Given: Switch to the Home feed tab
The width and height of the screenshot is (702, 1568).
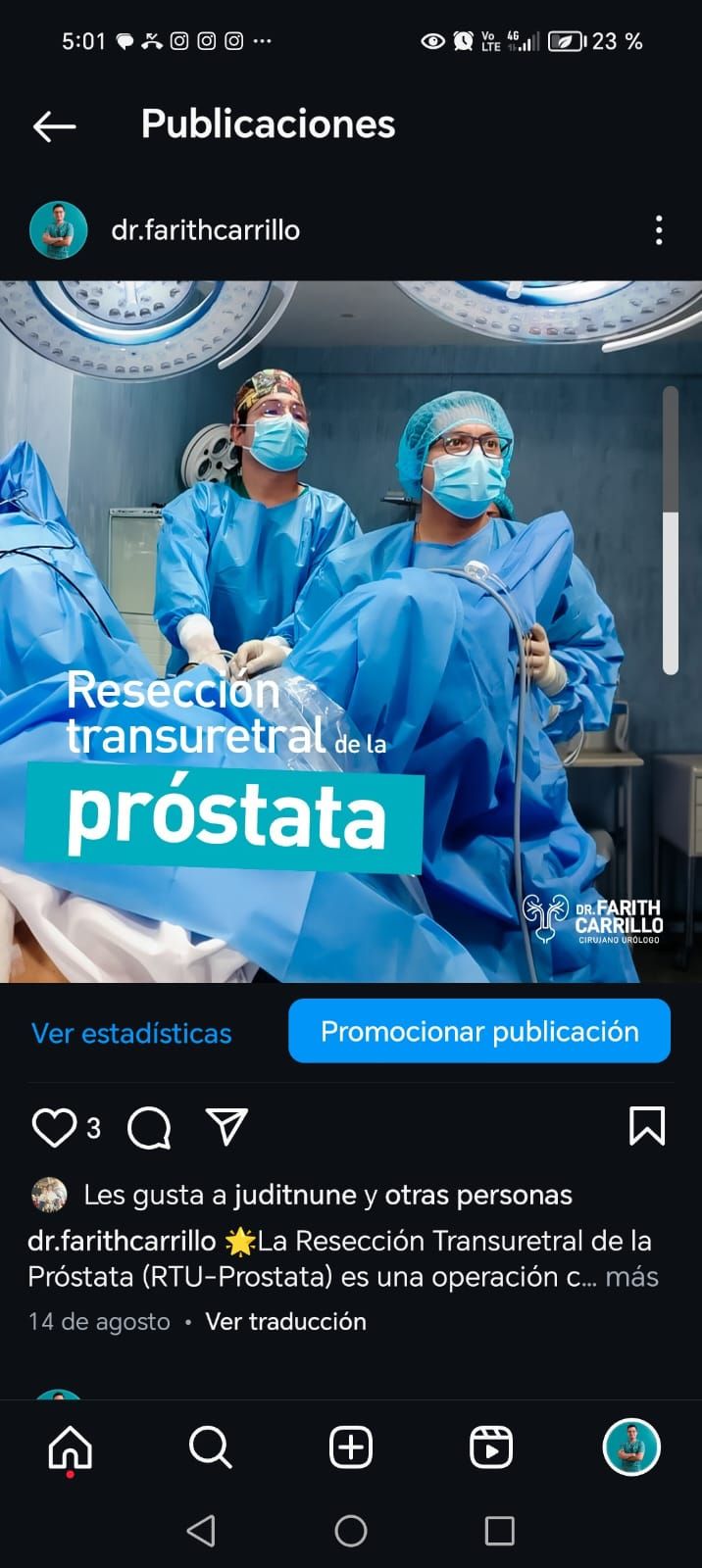Looking at the screenshot, I should tap(71, 1447).
